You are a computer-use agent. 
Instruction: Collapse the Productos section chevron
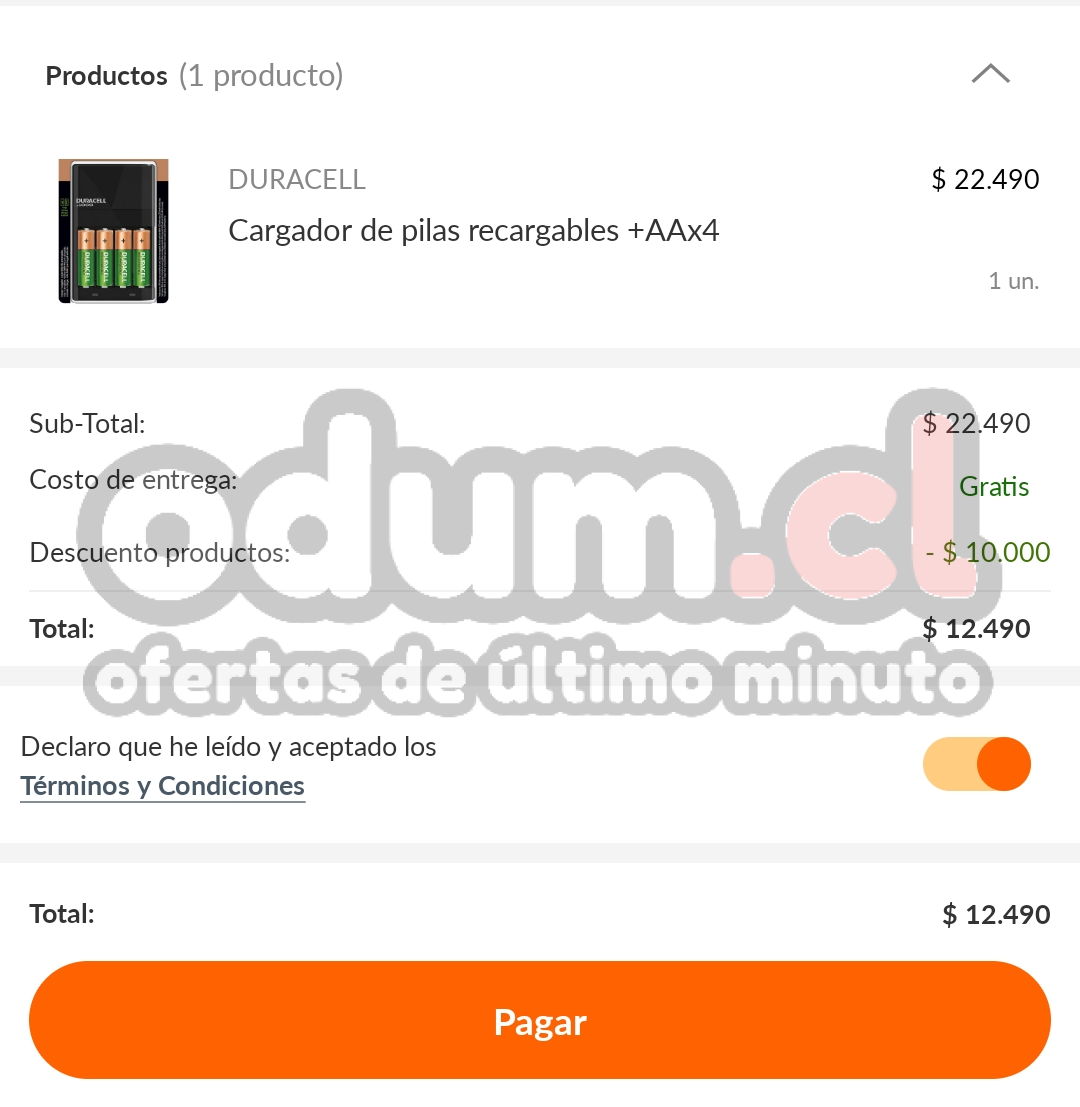pyautogui.click(x=990, y=75)
